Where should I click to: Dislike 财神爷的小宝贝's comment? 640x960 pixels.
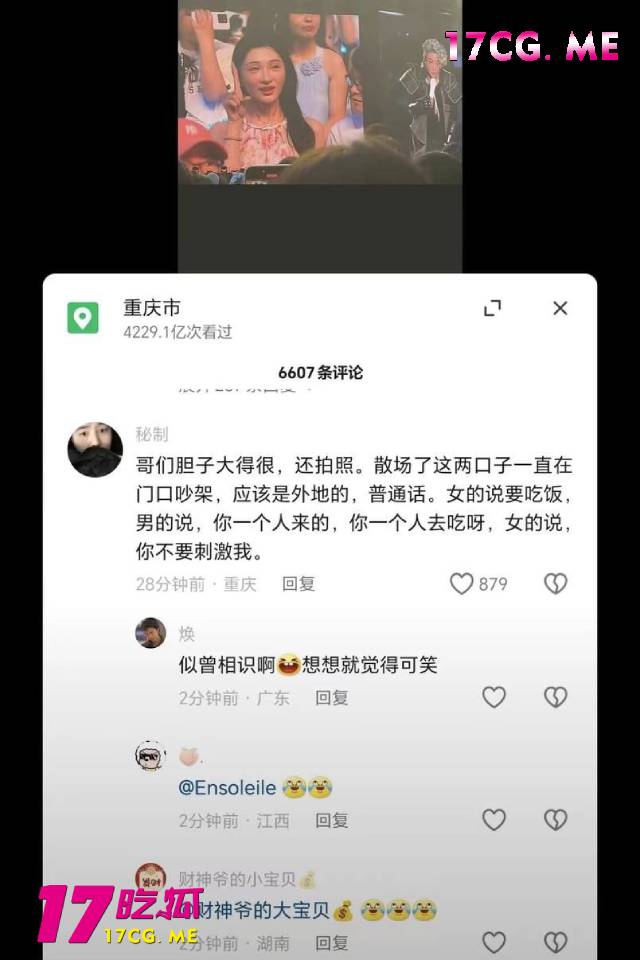(555, 942)
